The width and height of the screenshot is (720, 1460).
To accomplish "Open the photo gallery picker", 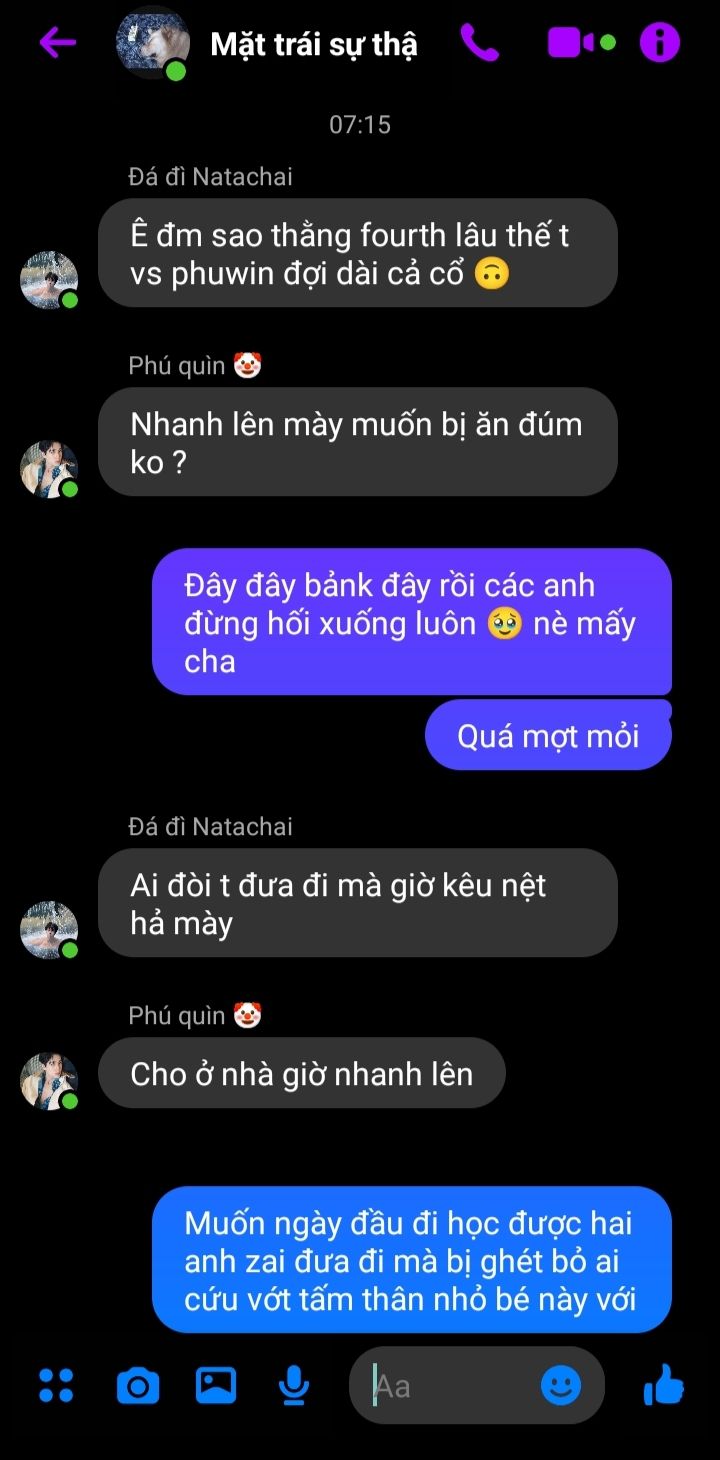I will click(216, 1385).
